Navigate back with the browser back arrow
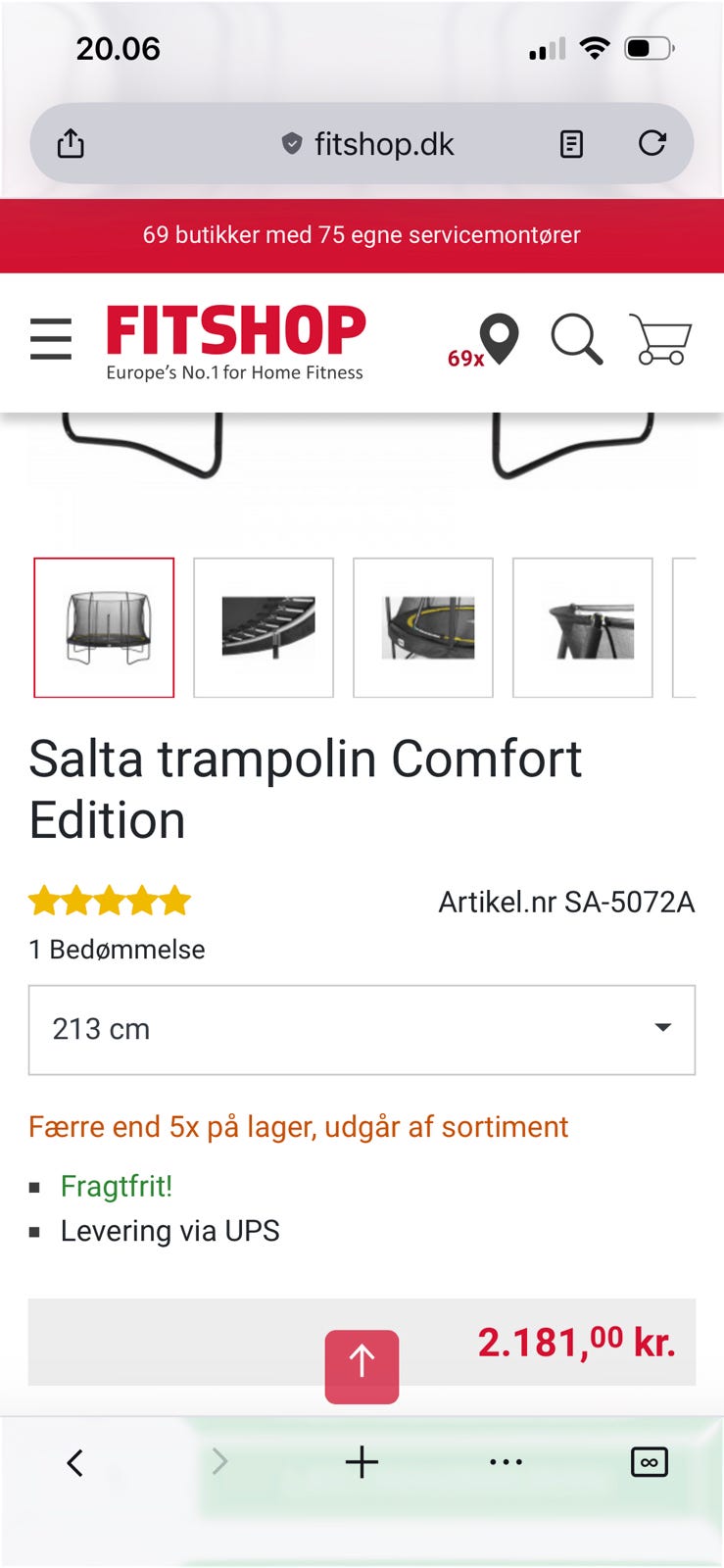The height and width of the screenshot is (1568, 724). click(x=74, y=1461)
